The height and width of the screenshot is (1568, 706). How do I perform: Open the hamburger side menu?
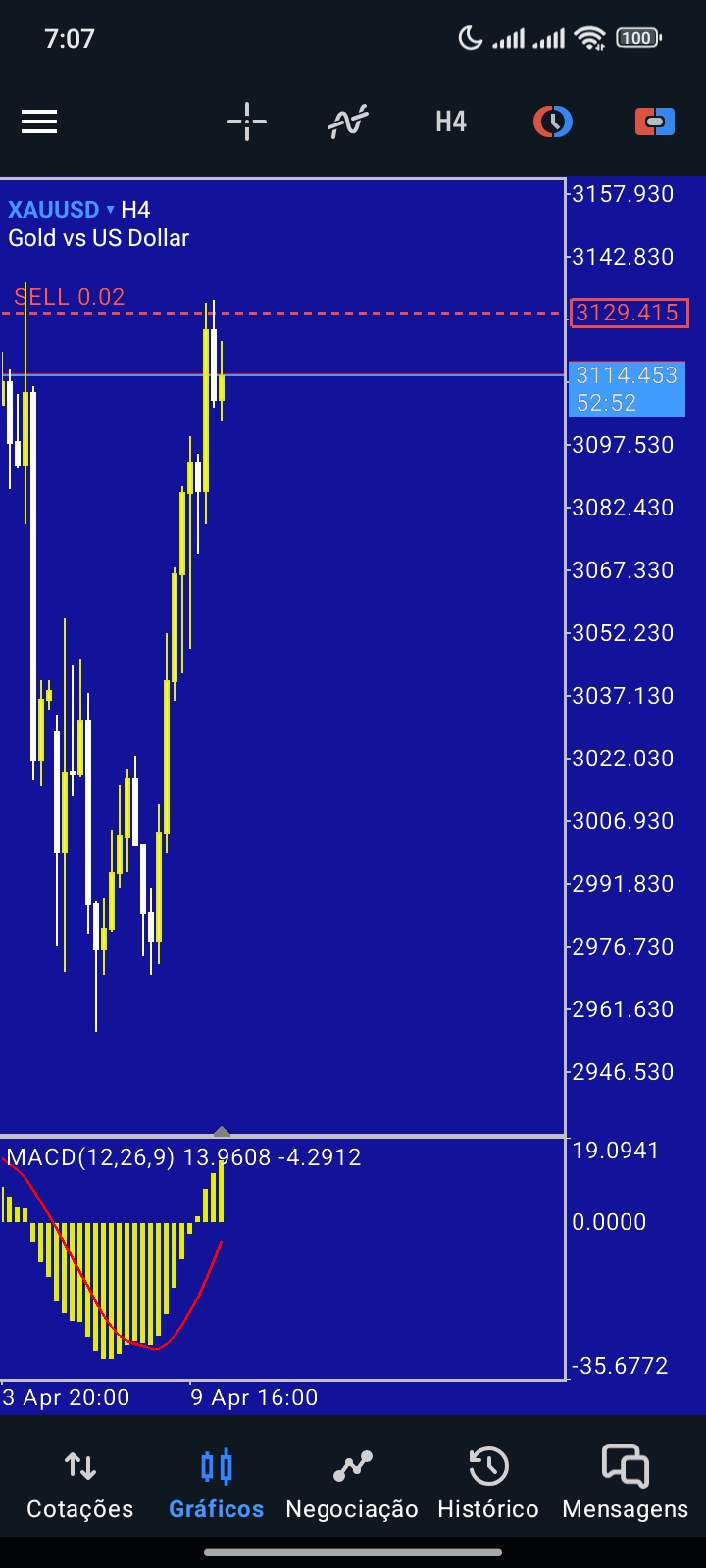coord(39,122)
